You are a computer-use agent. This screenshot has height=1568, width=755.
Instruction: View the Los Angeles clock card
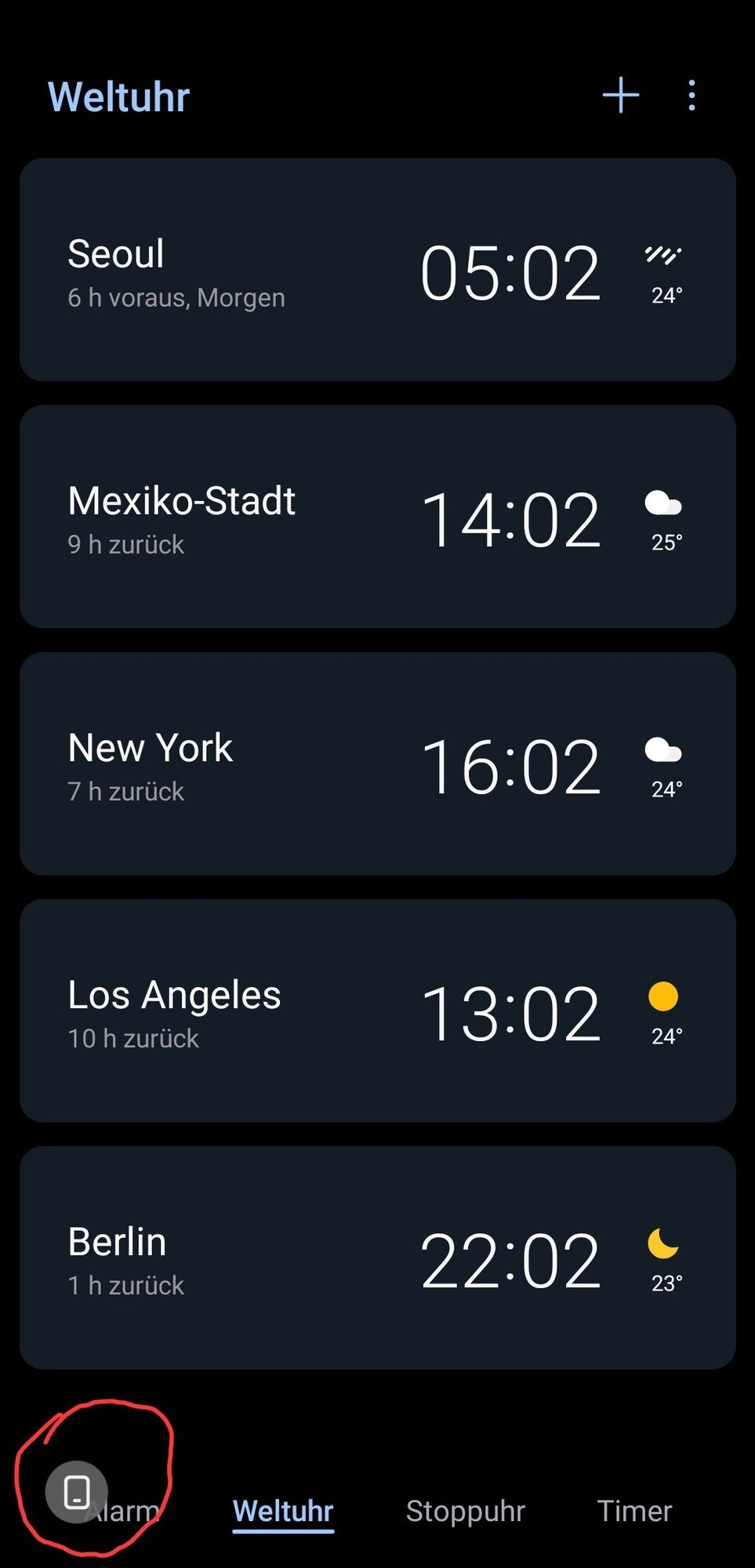(377, 1011)
